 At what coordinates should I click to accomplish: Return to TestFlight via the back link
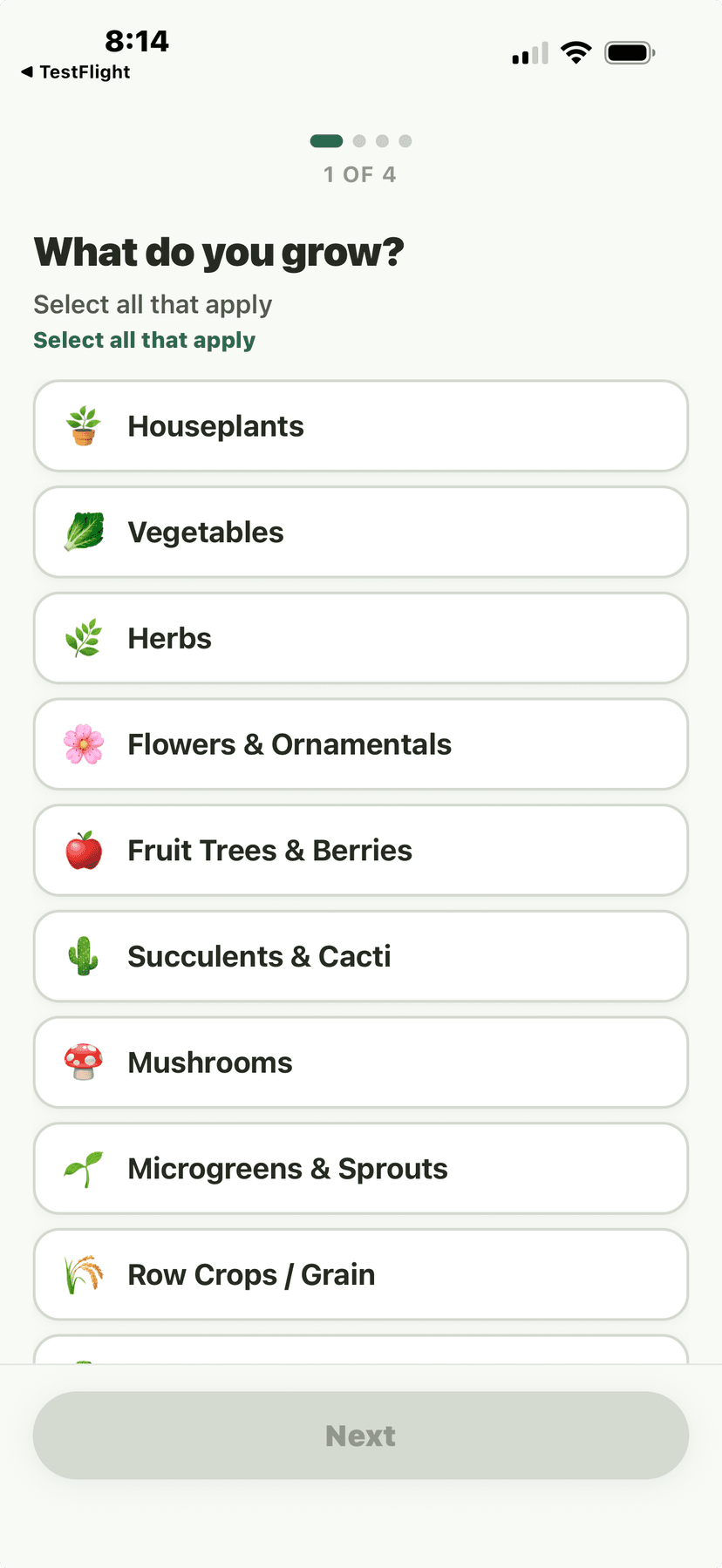tap(74, 72)
